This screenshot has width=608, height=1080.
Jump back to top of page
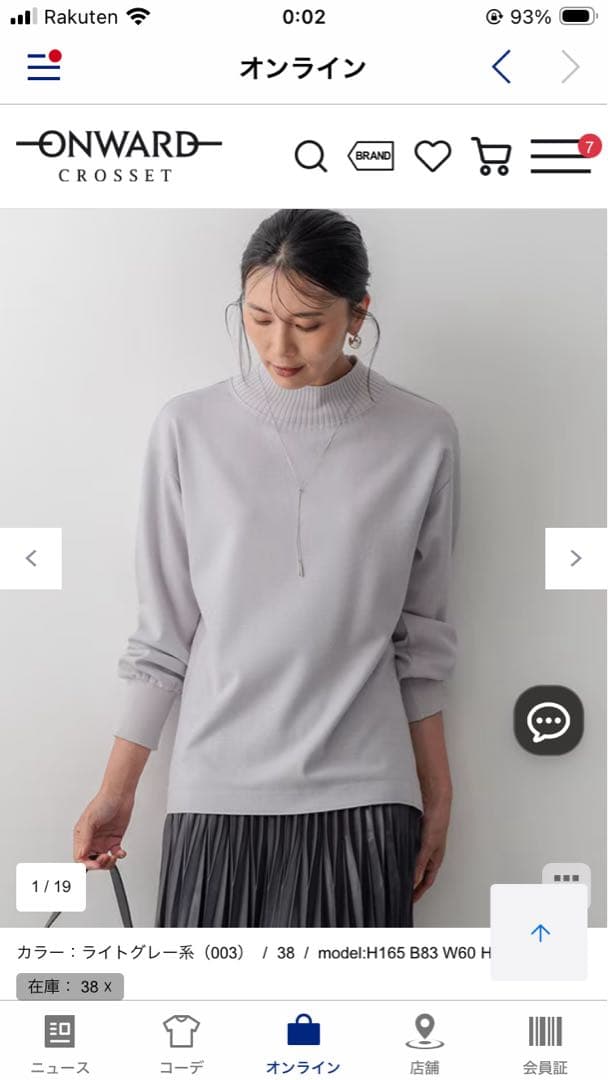[x=539, y=932]
